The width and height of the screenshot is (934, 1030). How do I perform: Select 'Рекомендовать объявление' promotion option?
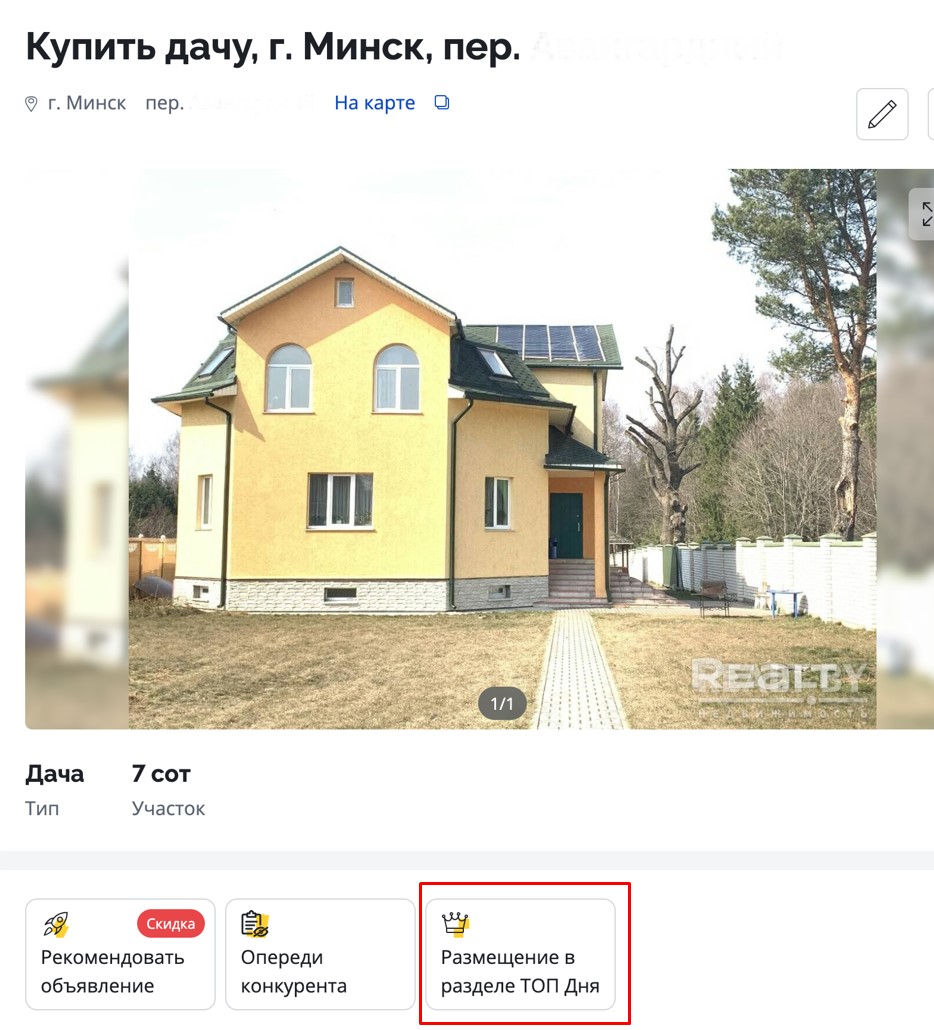120,954
